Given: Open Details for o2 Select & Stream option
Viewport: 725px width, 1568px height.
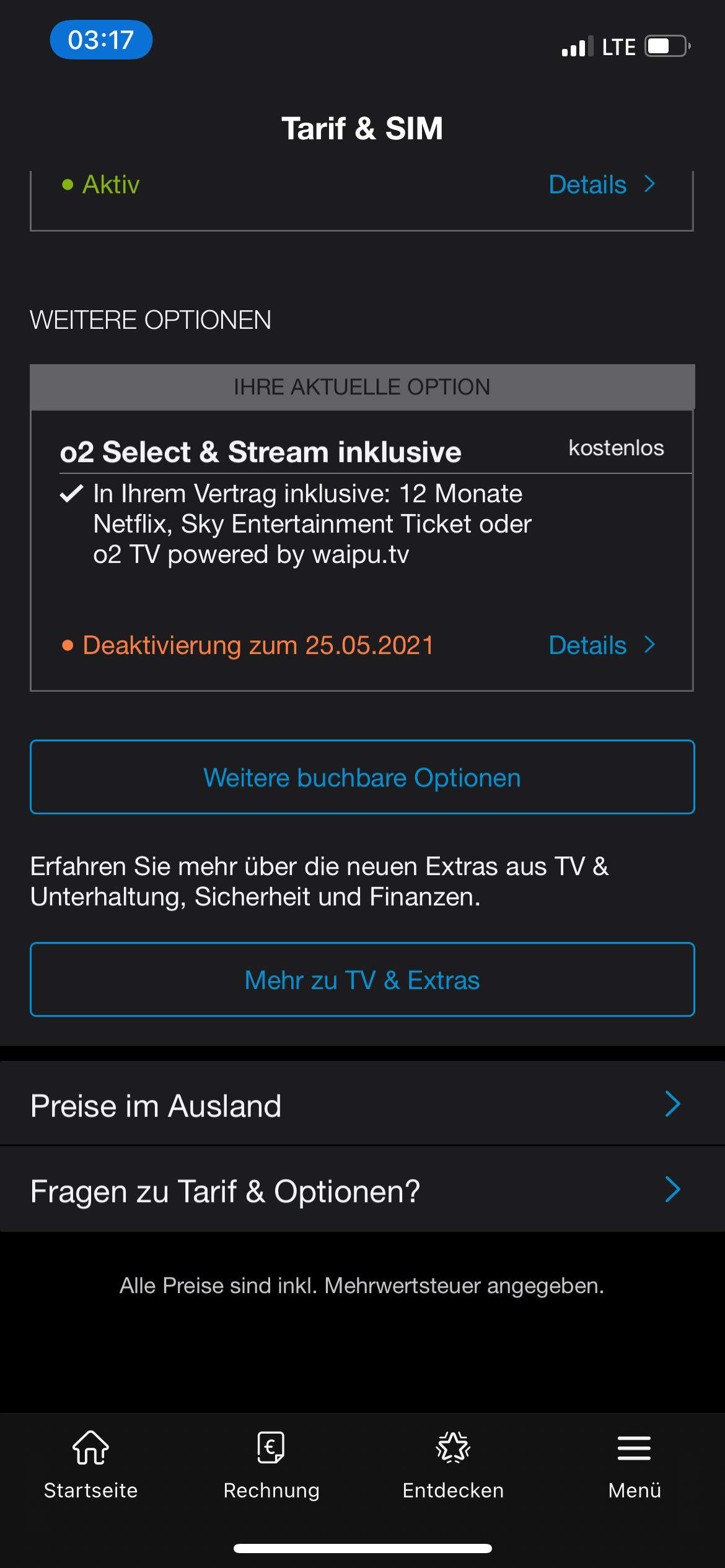Looking at the screenshot, I should click(601, 645).
